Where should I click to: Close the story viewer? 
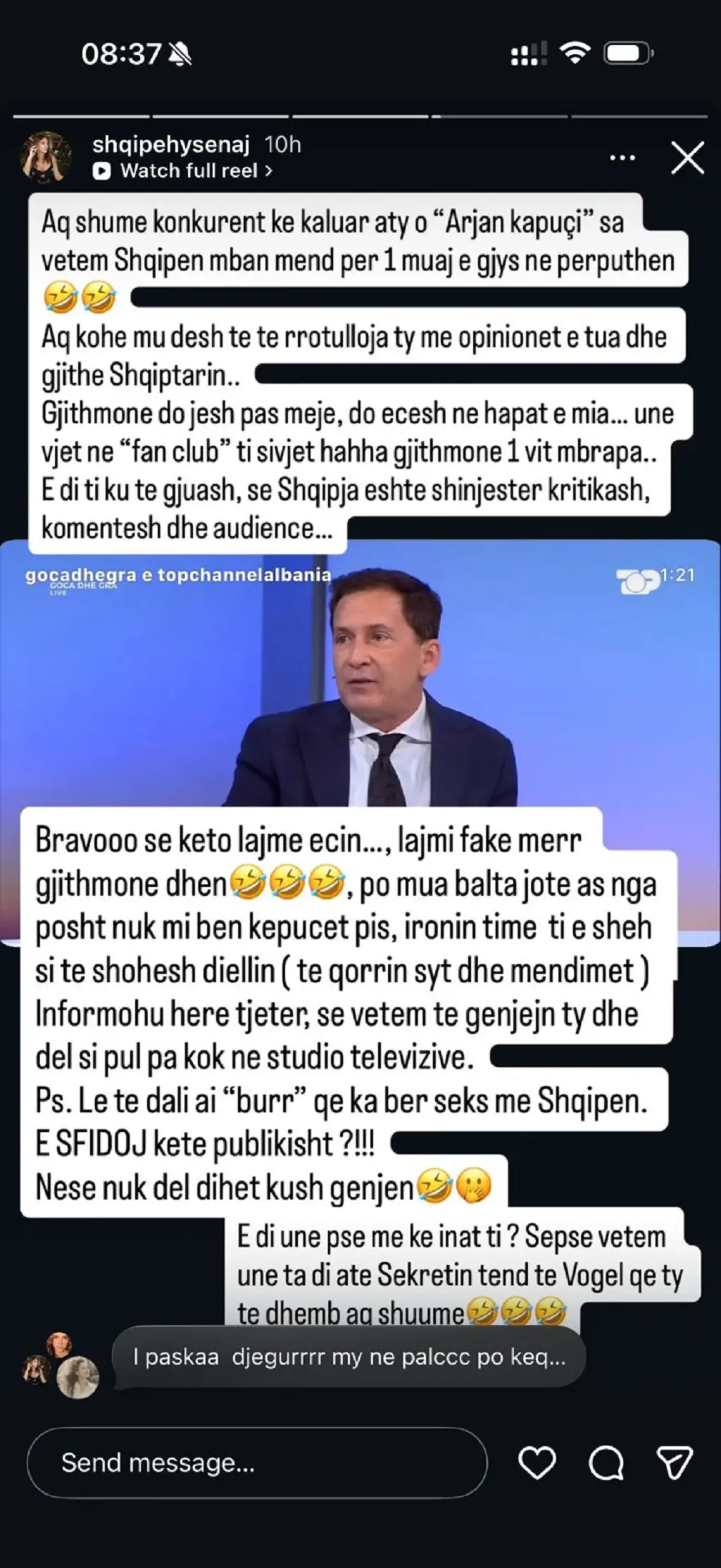point(687,158)
